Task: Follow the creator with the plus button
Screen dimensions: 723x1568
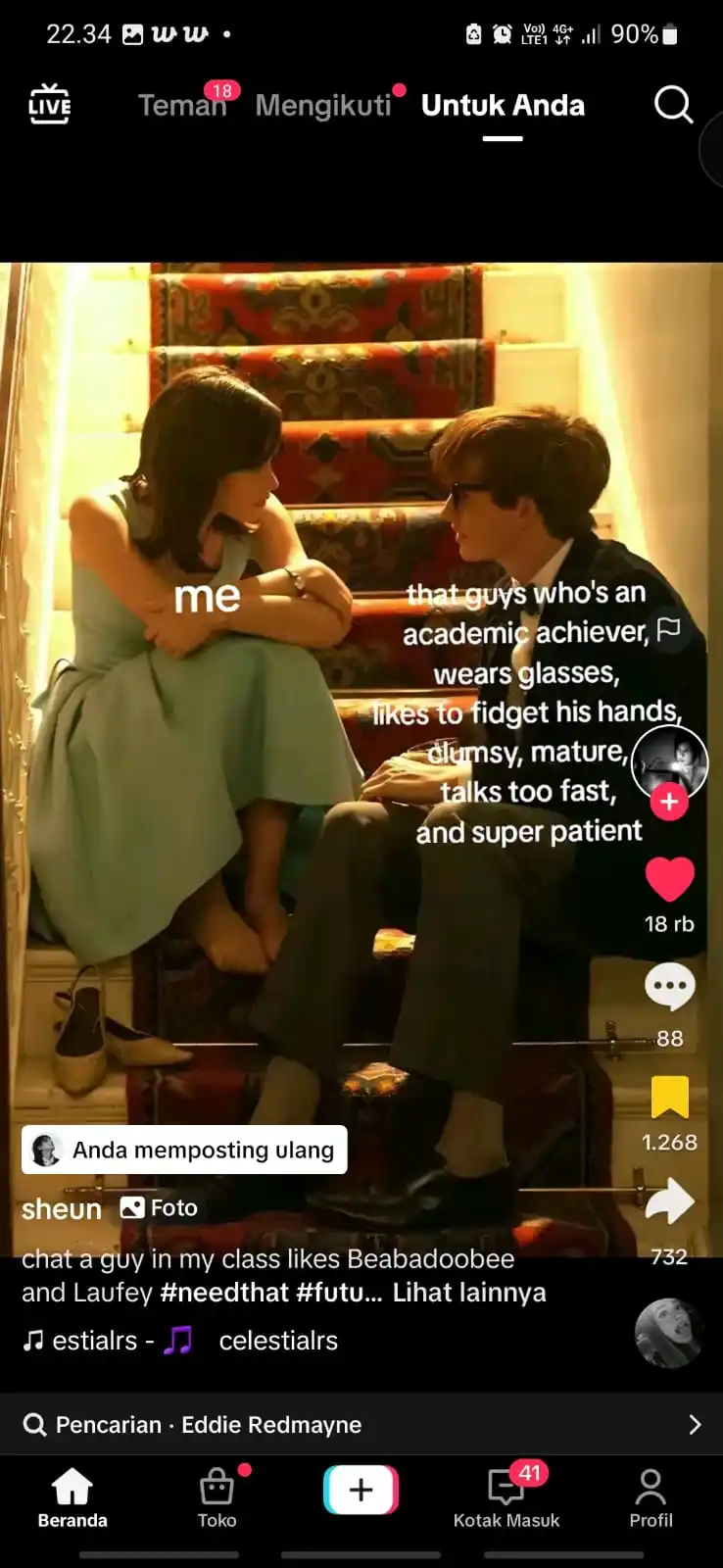Action: click(669, 802)
